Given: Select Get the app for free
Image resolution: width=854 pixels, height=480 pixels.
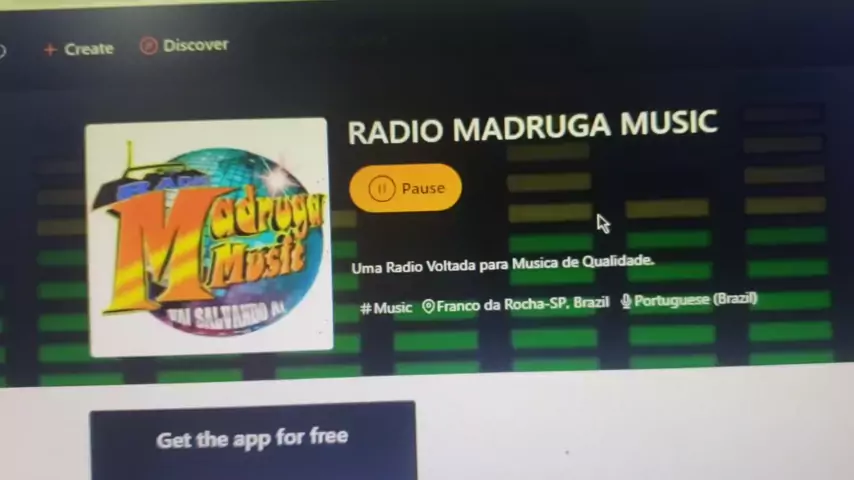Looking at the screenshot, I should pyautogui.click(x=252, y=438).
